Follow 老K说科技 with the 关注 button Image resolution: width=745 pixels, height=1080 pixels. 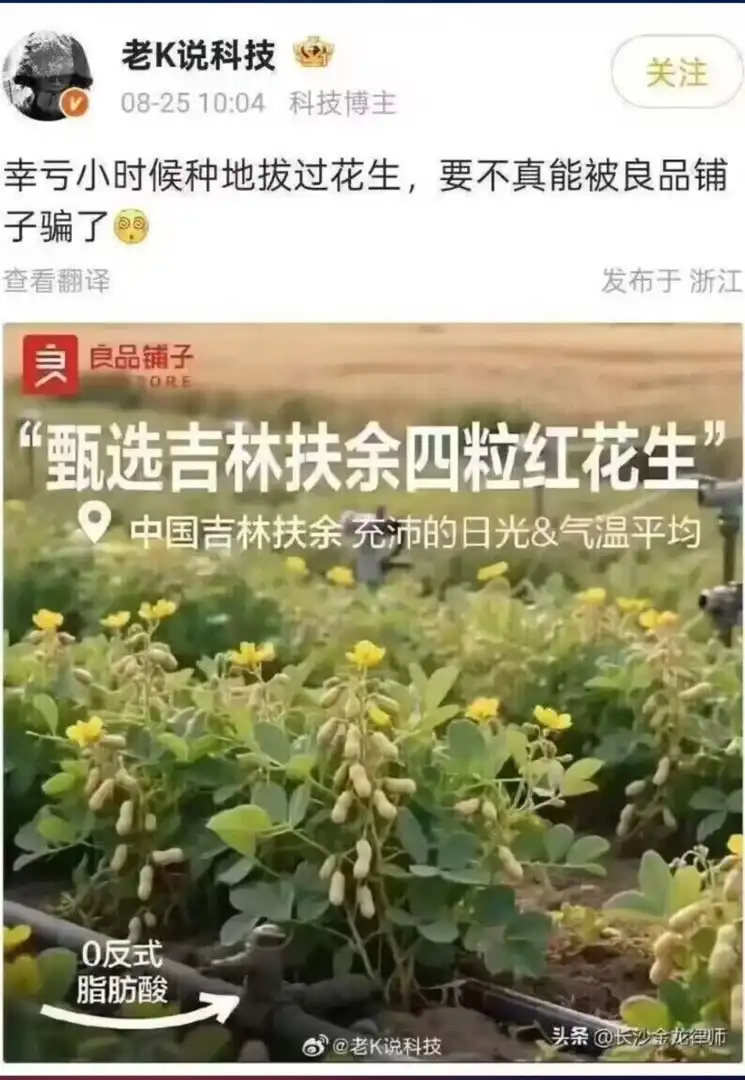click(676, 73)
